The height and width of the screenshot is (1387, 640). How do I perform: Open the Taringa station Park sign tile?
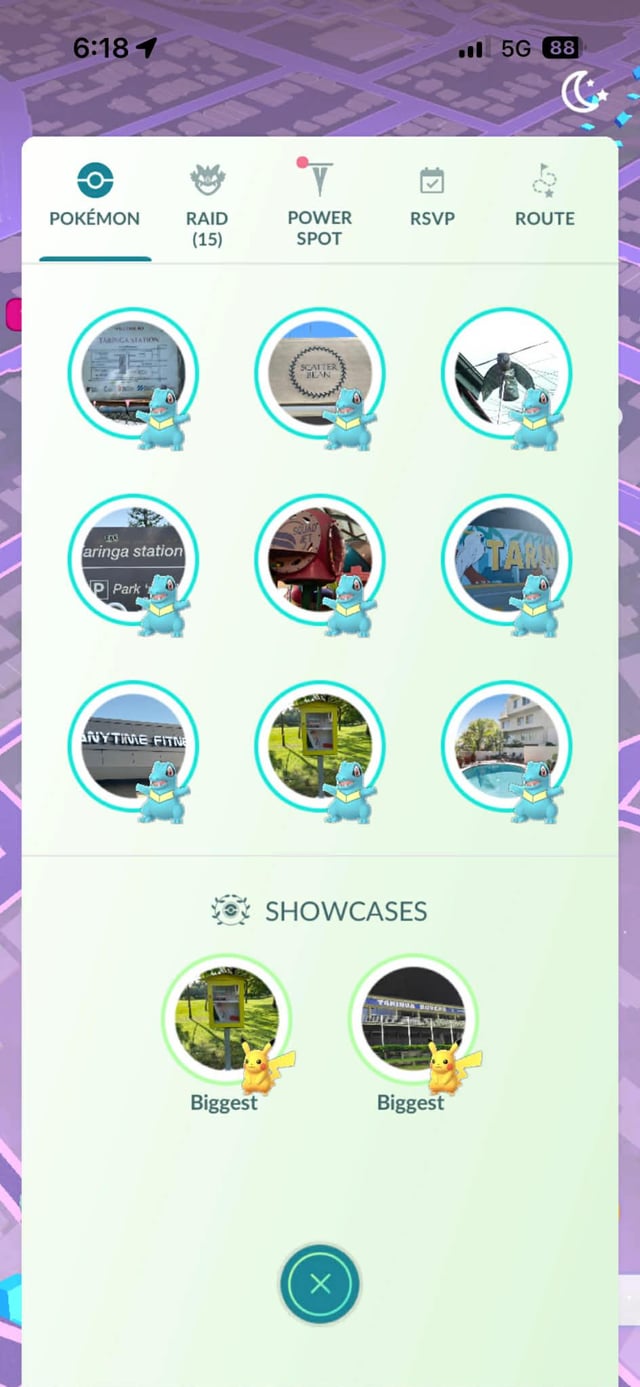point(133,560)
